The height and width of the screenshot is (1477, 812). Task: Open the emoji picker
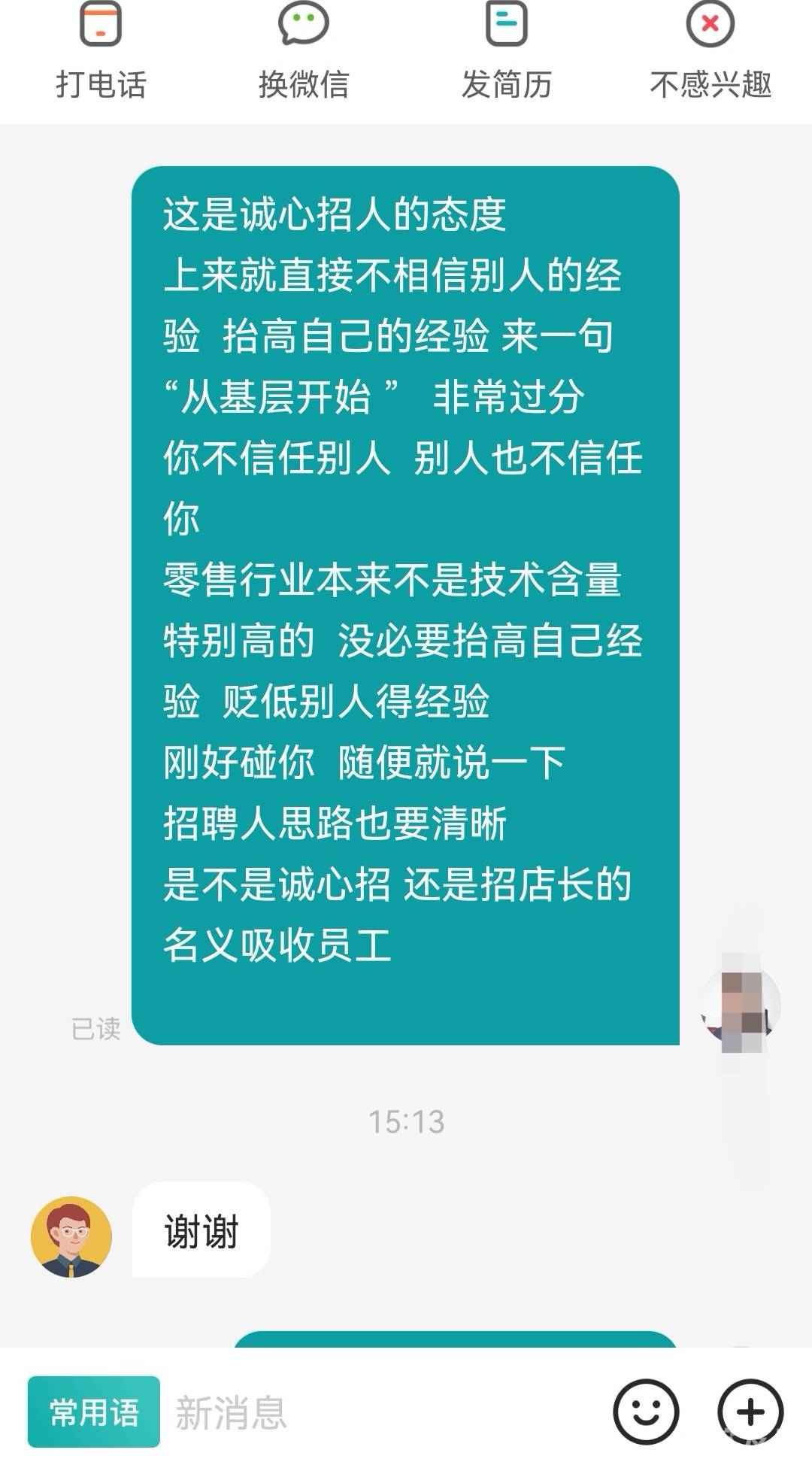646,1412
